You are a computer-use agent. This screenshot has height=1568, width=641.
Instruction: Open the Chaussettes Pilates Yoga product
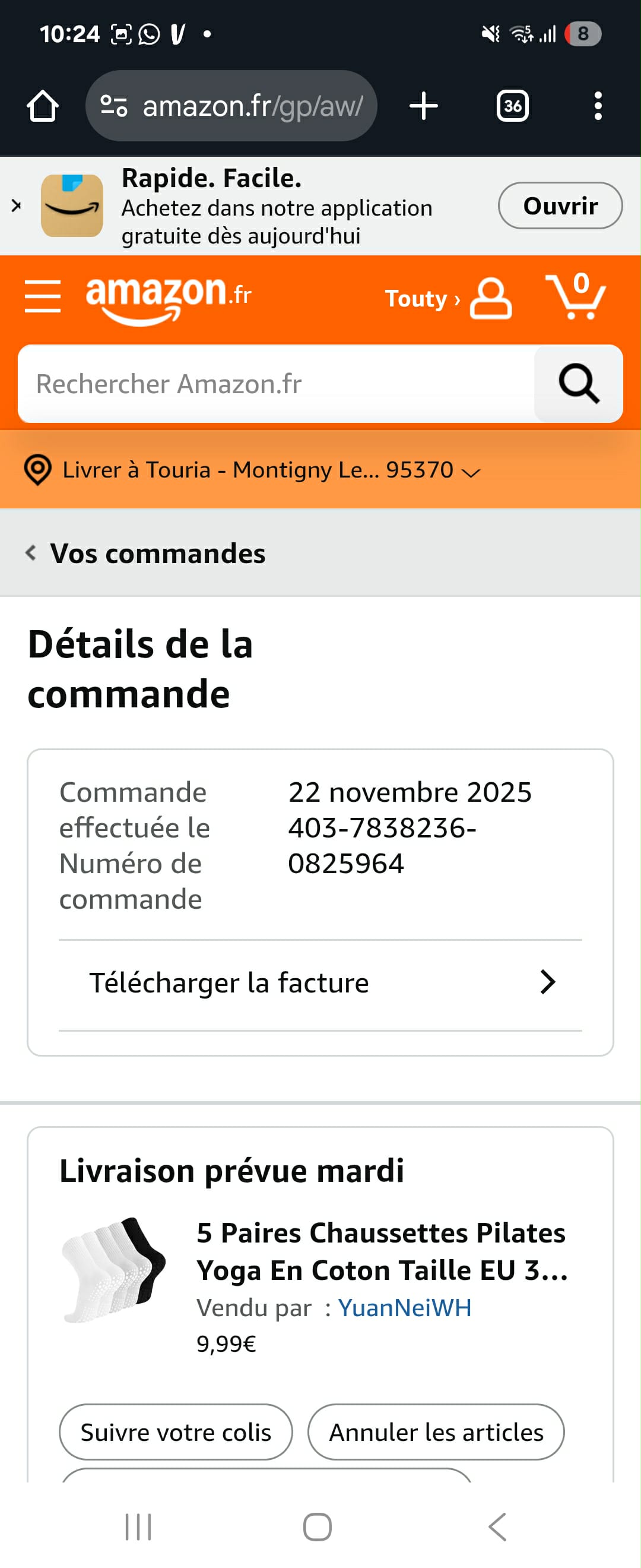[382, 1251]
